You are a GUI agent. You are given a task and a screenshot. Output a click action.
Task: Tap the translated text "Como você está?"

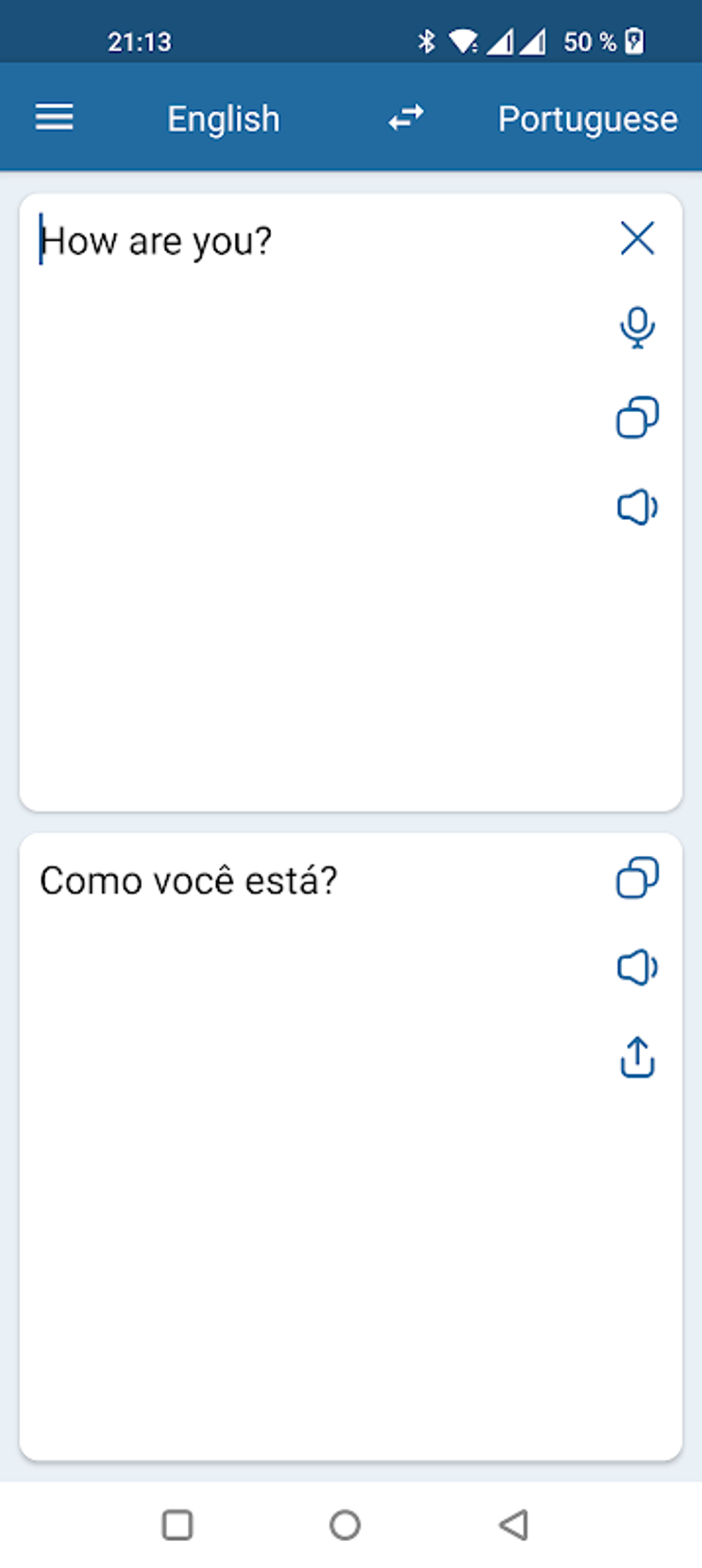click(189, 879)
